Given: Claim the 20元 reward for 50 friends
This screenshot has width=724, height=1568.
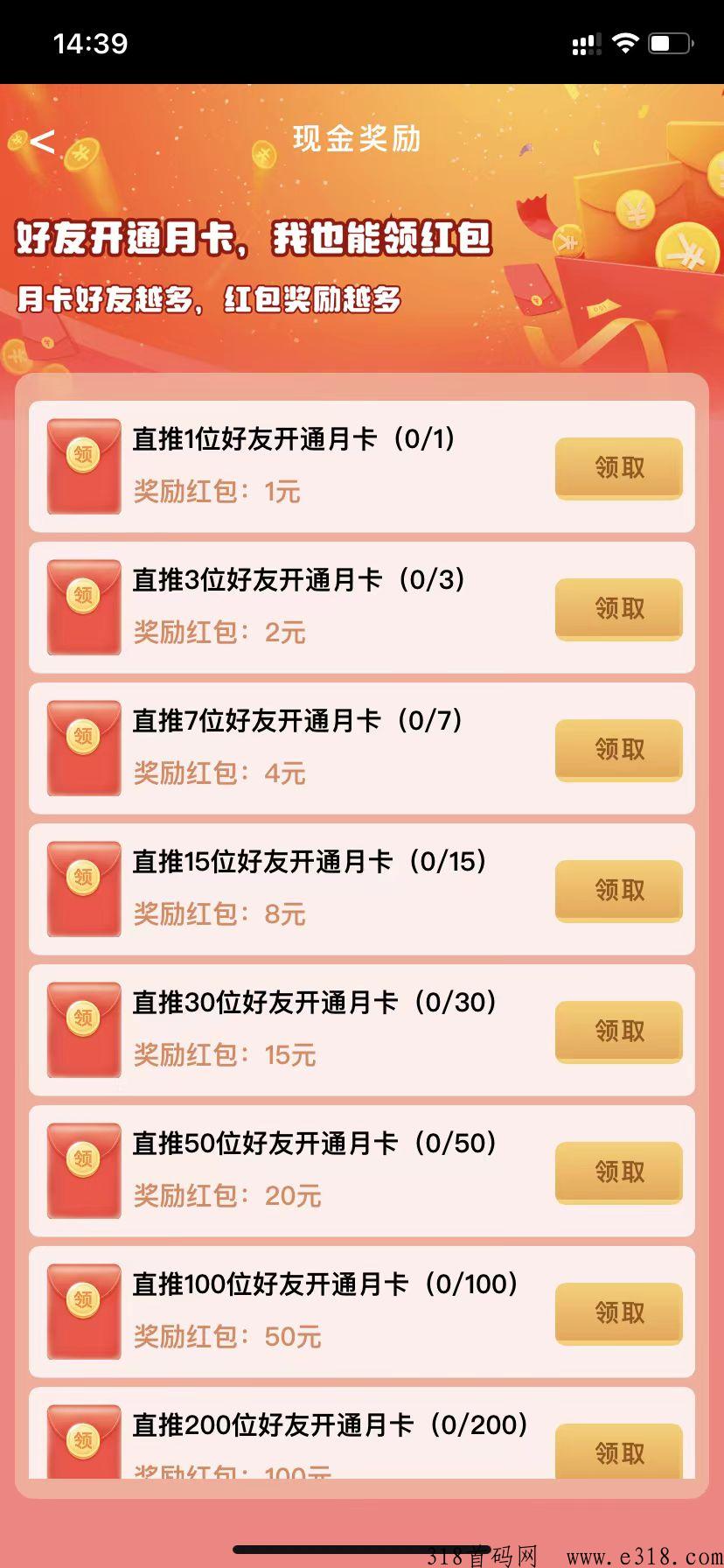Looking at the screenshot, I should pos(618,1172).
